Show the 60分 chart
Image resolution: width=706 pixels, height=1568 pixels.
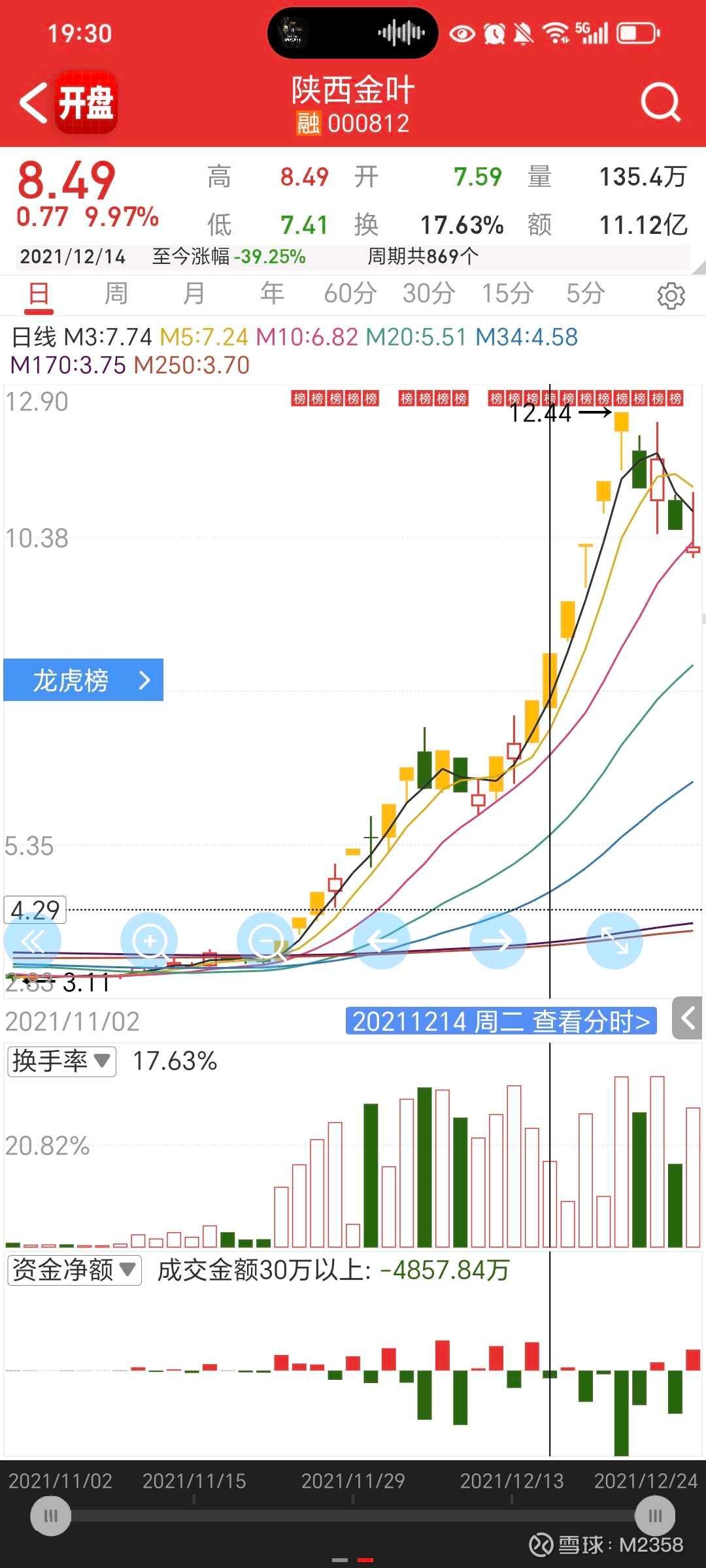350,293
